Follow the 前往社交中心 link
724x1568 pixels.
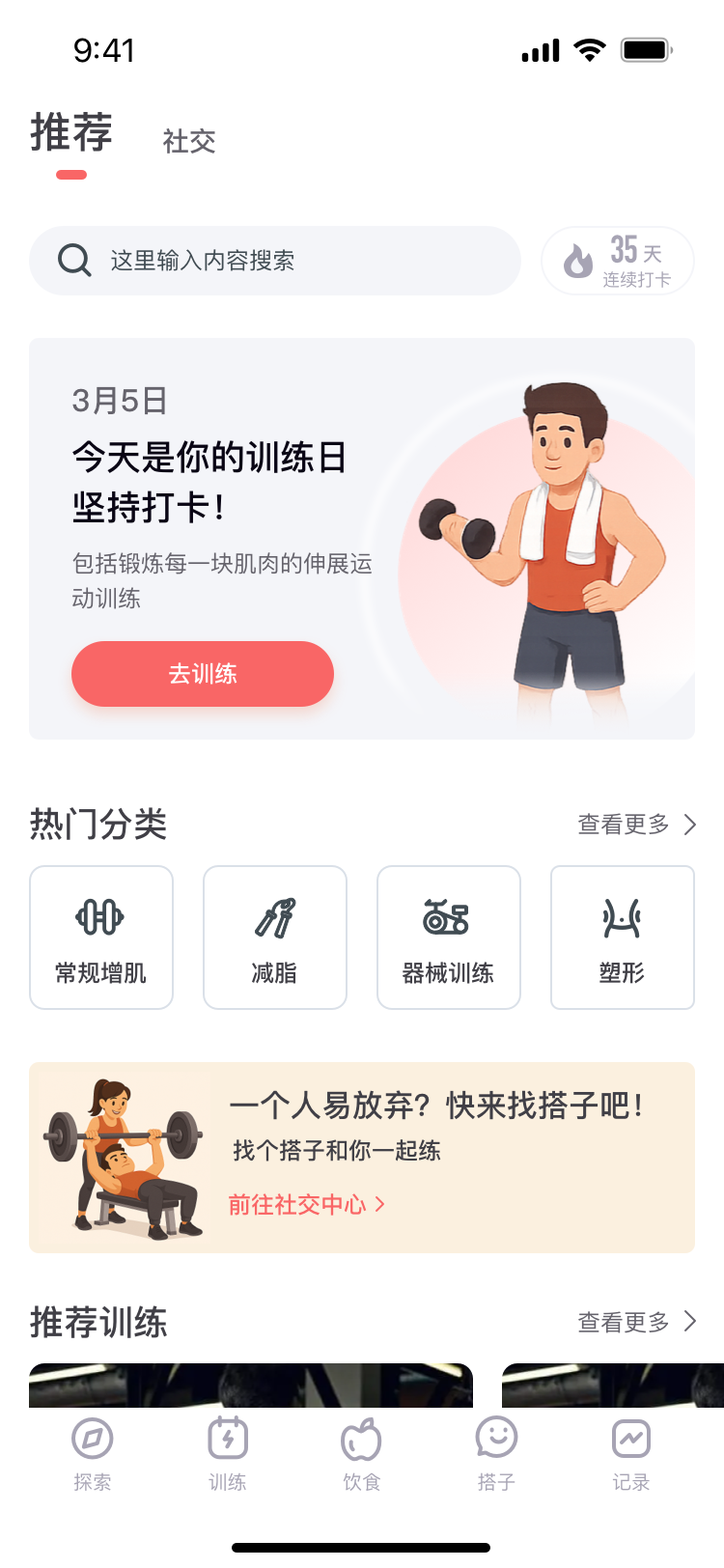tap(306, 1204)
